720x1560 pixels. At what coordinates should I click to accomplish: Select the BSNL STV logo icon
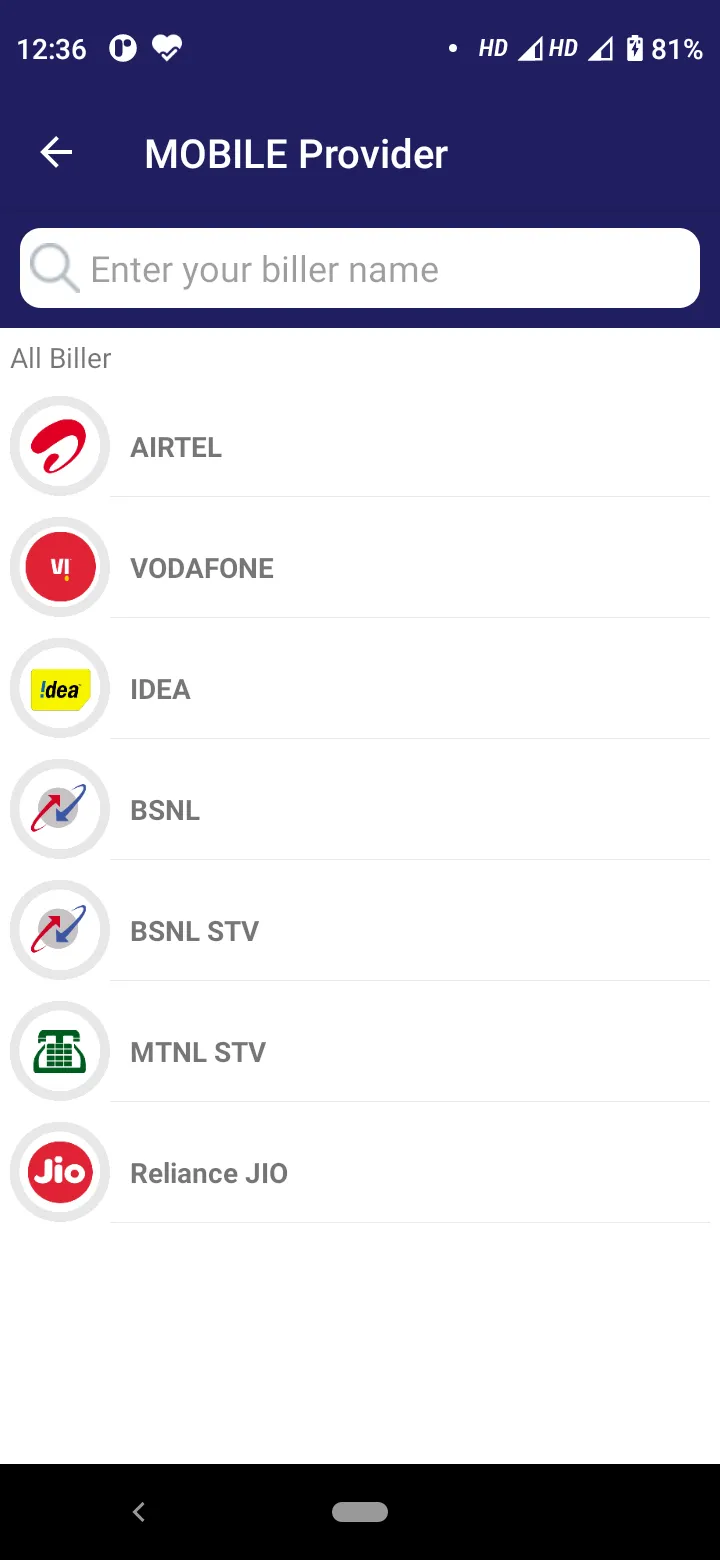59,930
